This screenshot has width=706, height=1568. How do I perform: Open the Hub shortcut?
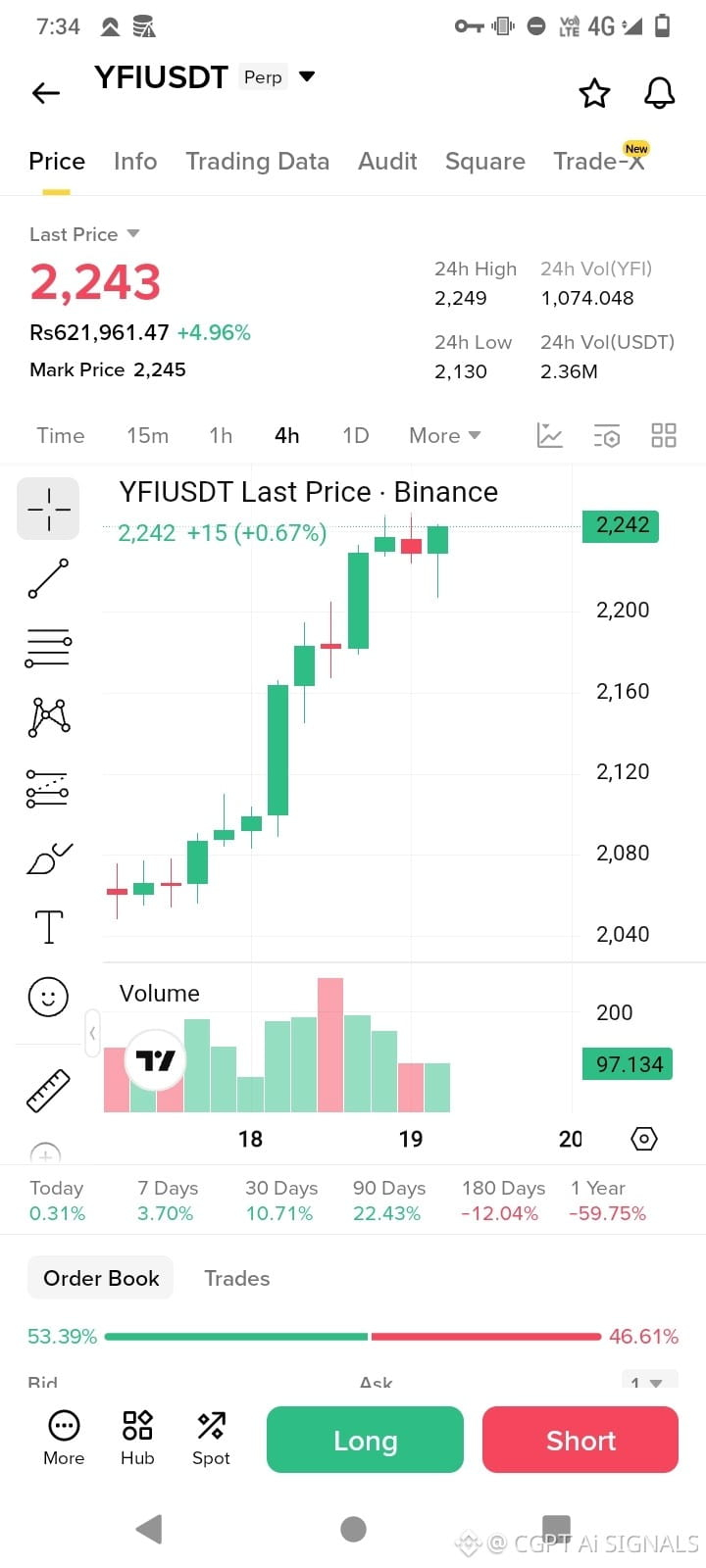[137, 1438]
